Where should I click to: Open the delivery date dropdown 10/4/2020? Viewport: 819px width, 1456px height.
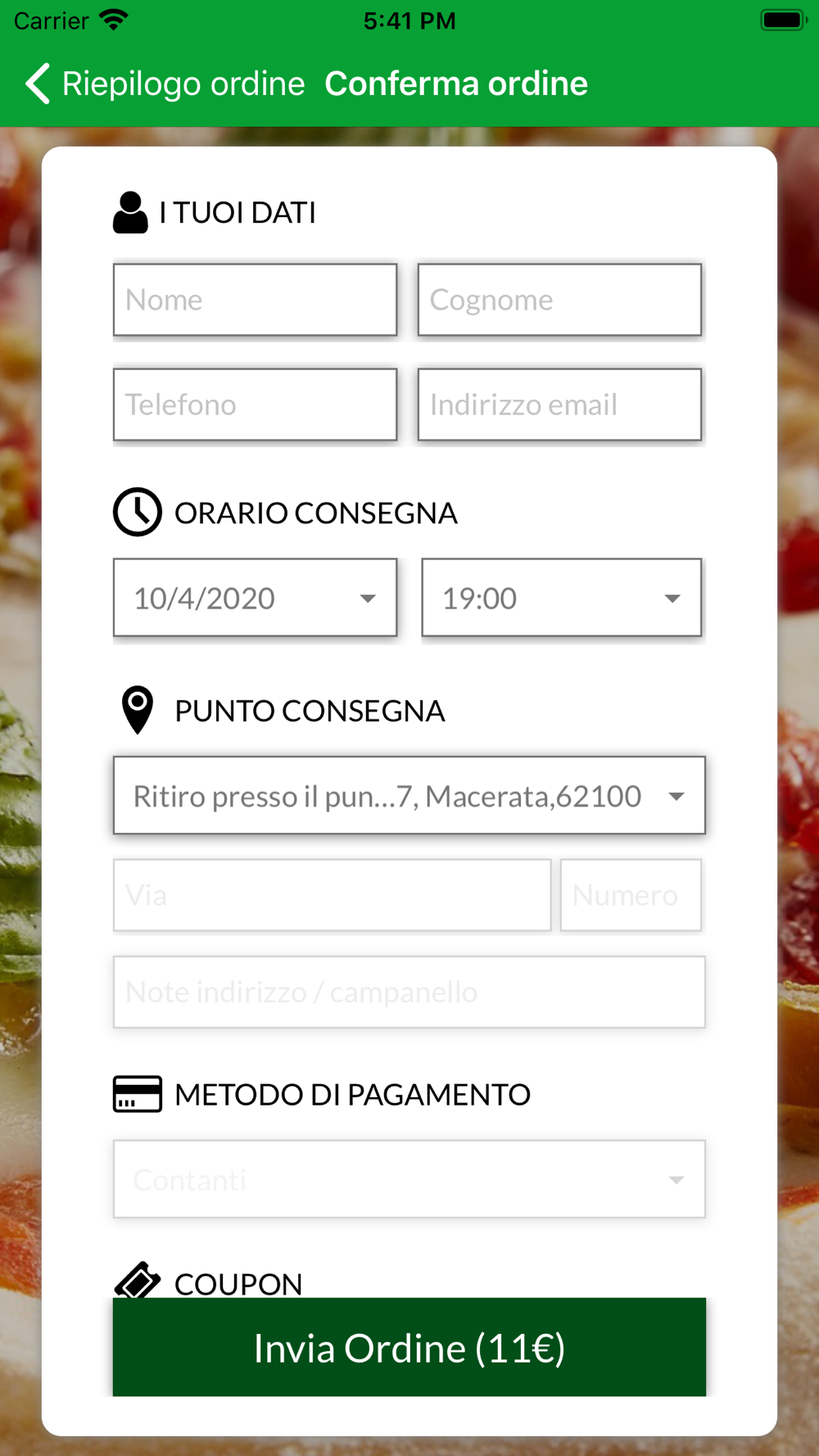(x=255, y=598)
